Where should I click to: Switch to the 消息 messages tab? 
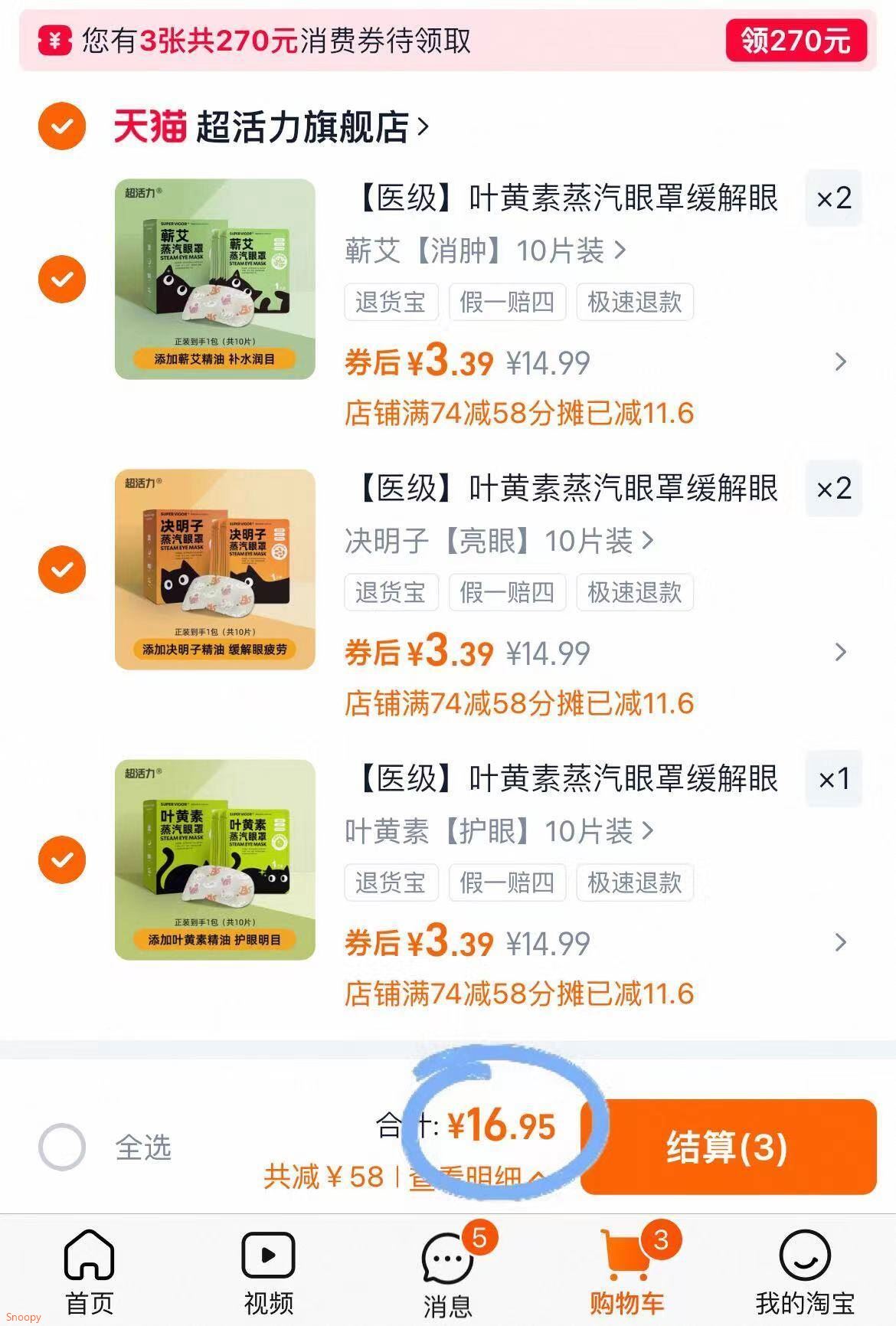[448, 1270]
